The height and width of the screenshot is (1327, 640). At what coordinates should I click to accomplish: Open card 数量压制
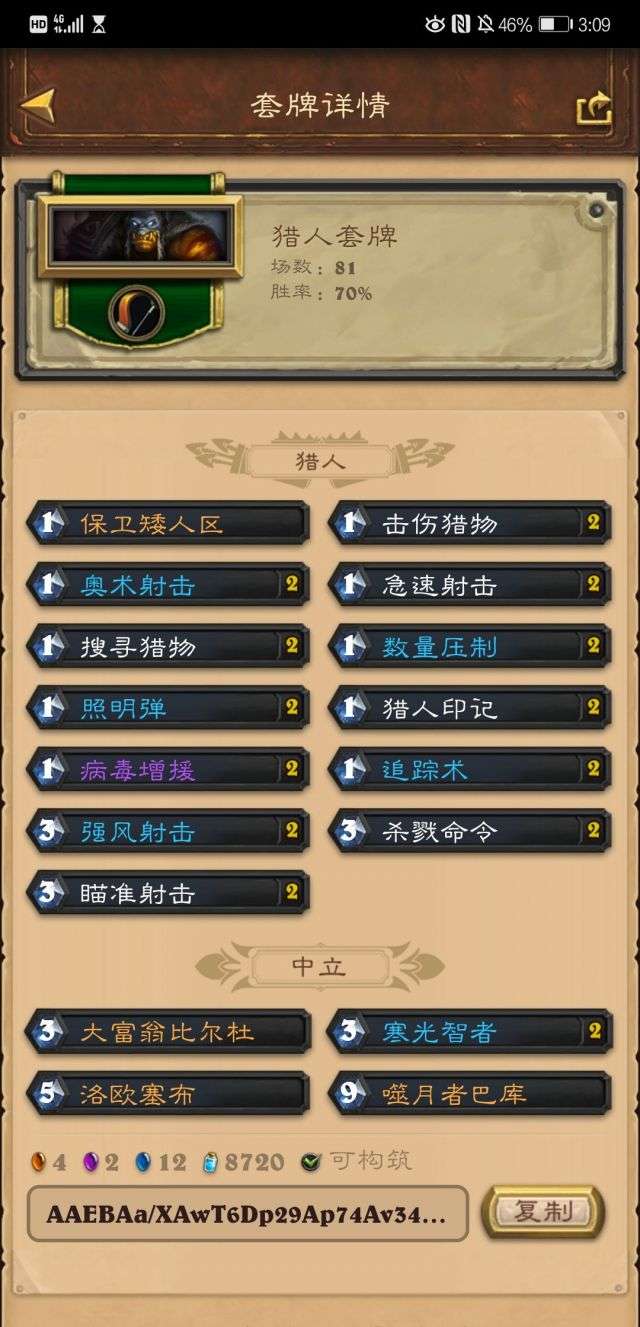(470, 647)
